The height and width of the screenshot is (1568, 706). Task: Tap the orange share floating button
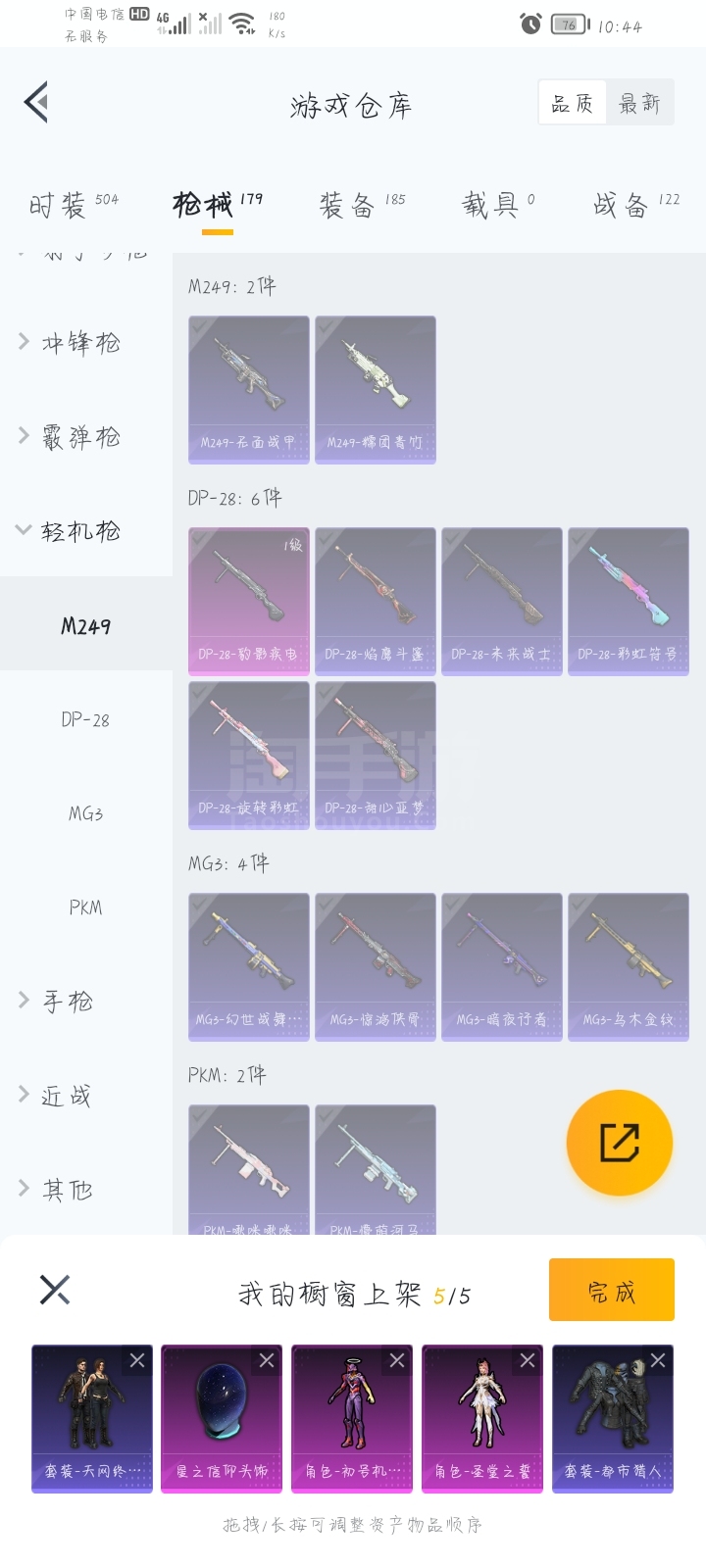pos(619,1143)
